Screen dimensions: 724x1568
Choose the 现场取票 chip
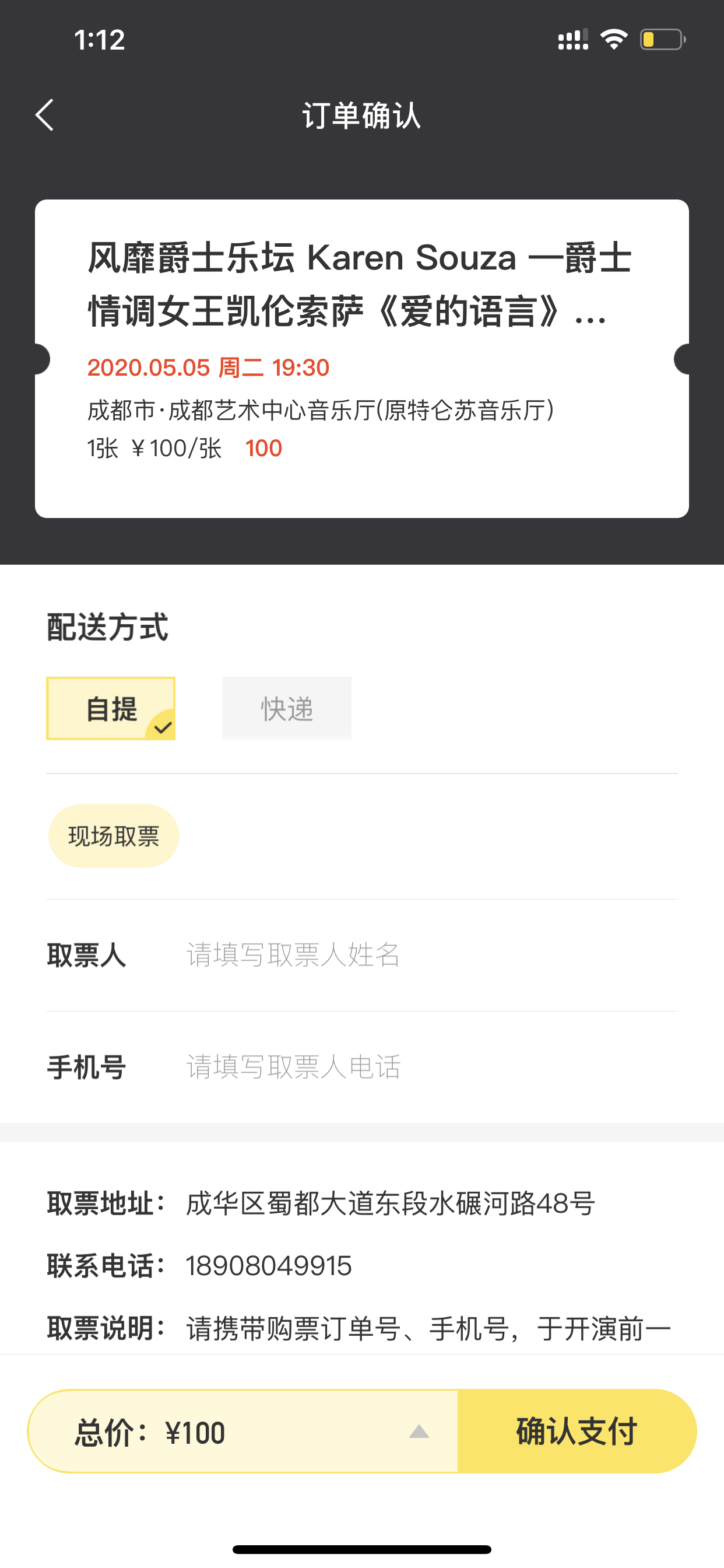114,836
